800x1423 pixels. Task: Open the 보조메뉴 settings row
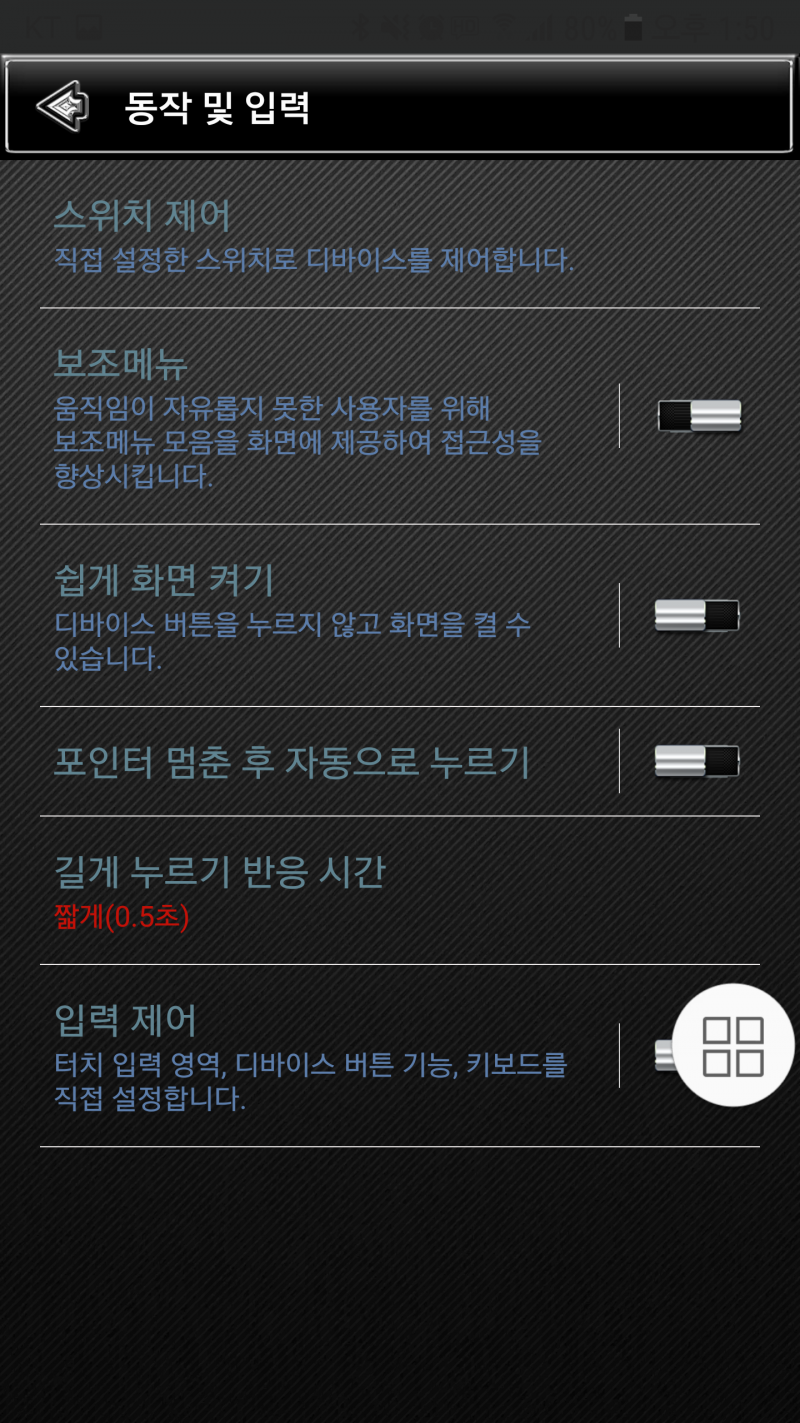click(x=300, y=418)
